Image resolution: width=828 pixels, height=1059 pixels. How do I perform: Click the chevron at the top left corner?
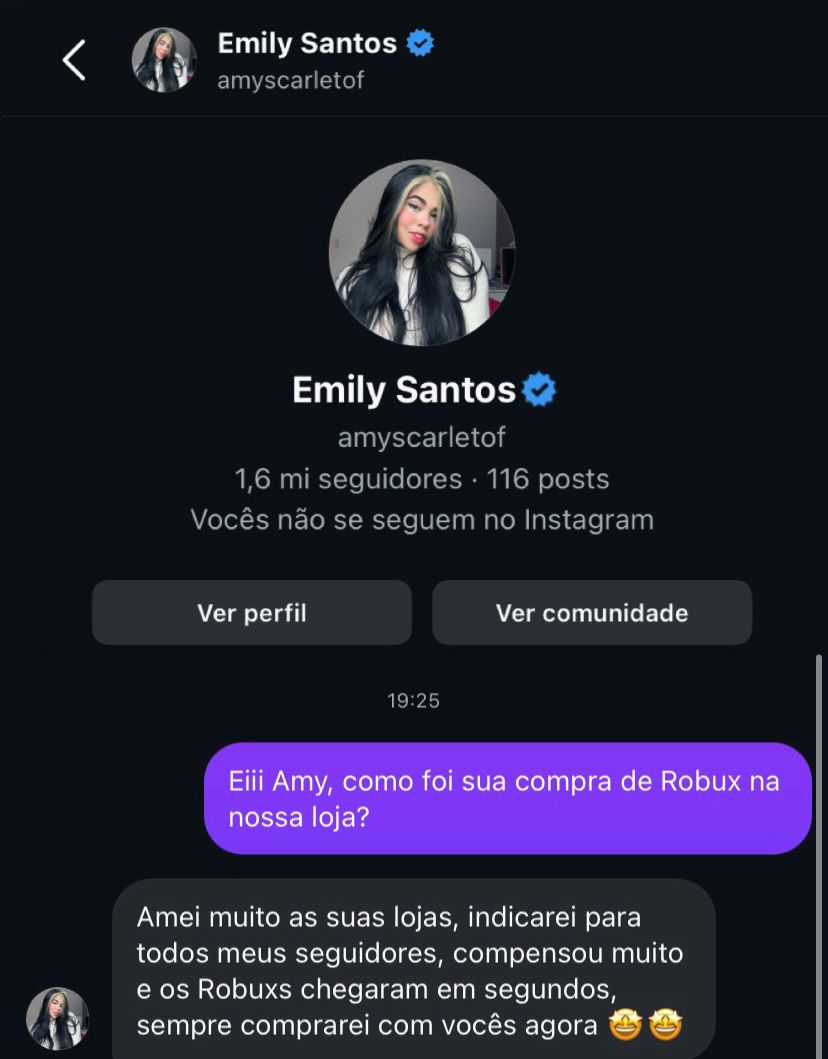[x=73, y=59]
